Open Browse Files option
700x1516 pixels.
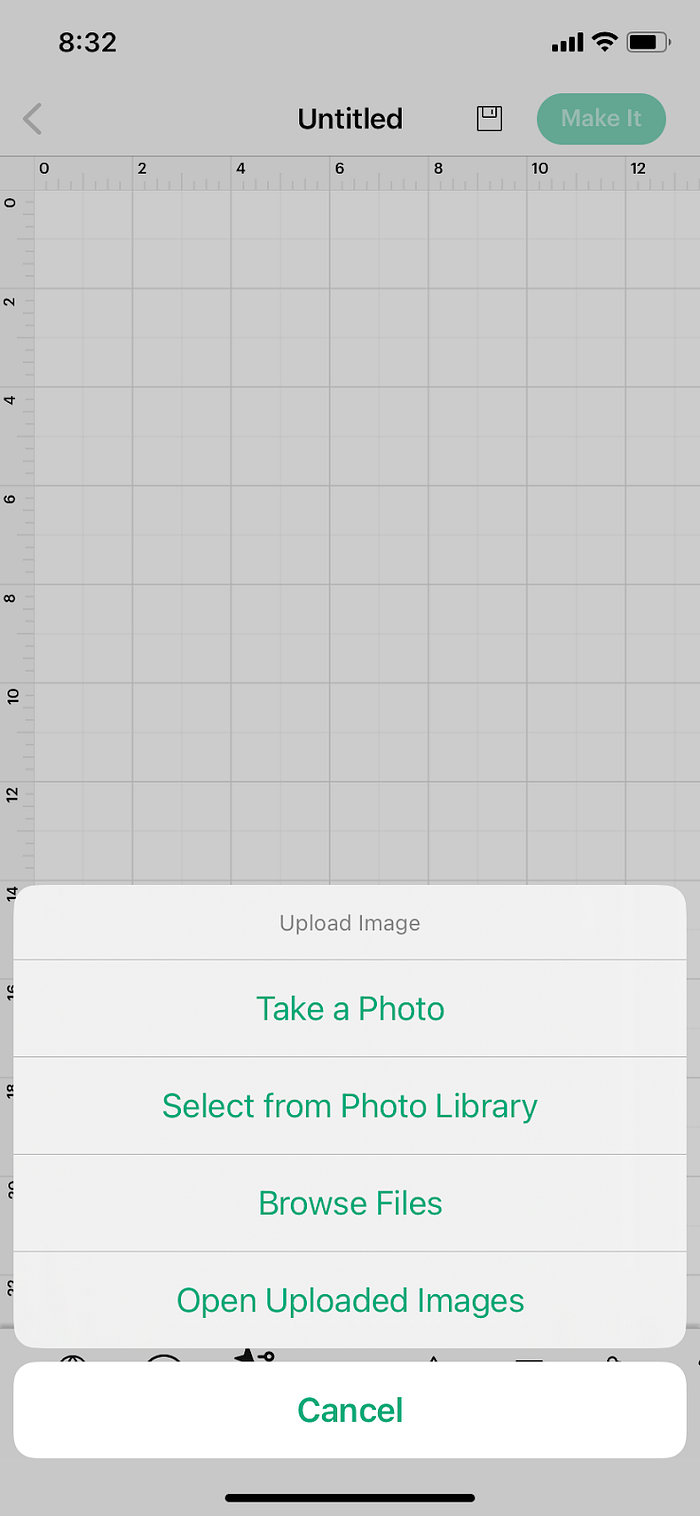click(x=350, y=1202)
